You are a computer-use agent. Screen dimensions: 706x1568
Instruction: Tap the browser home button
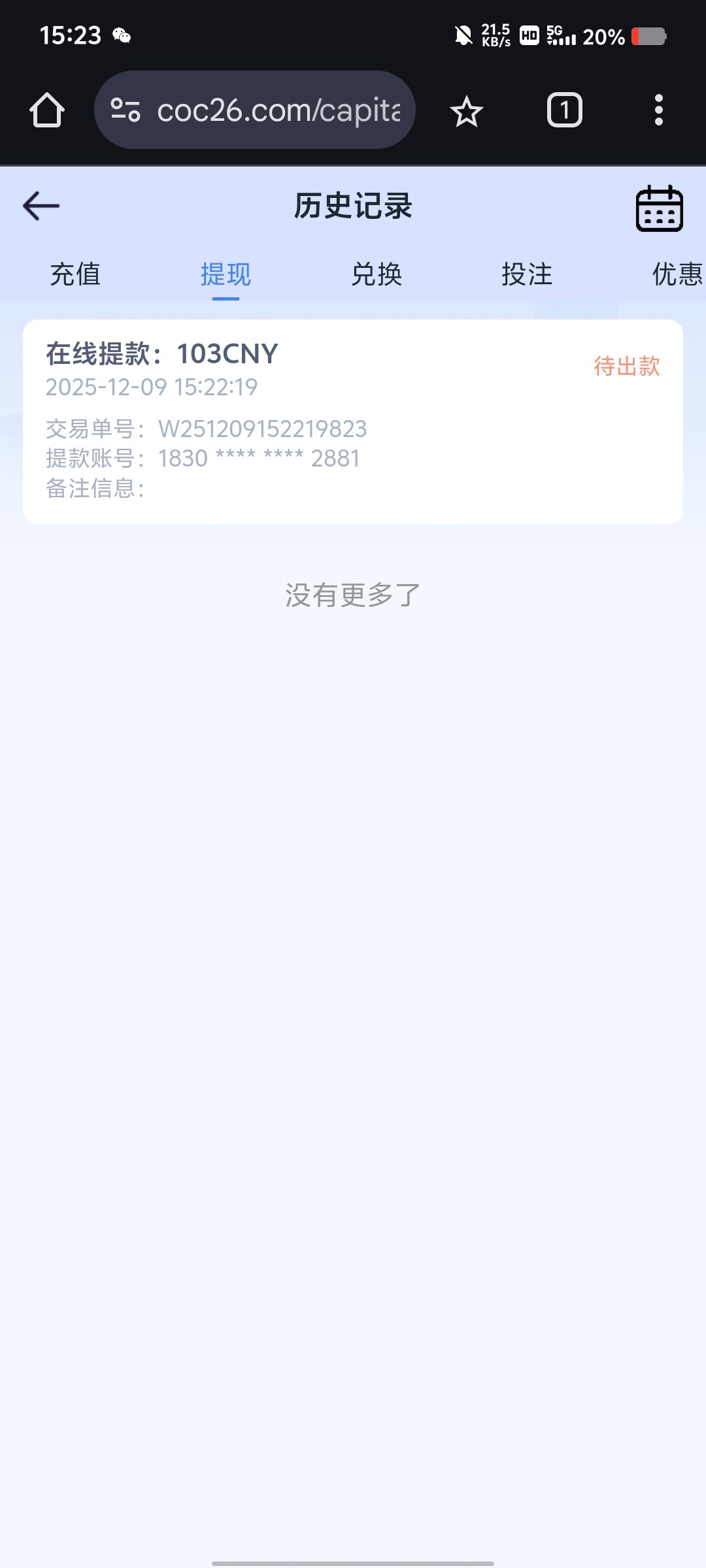[x=47, y=110]
